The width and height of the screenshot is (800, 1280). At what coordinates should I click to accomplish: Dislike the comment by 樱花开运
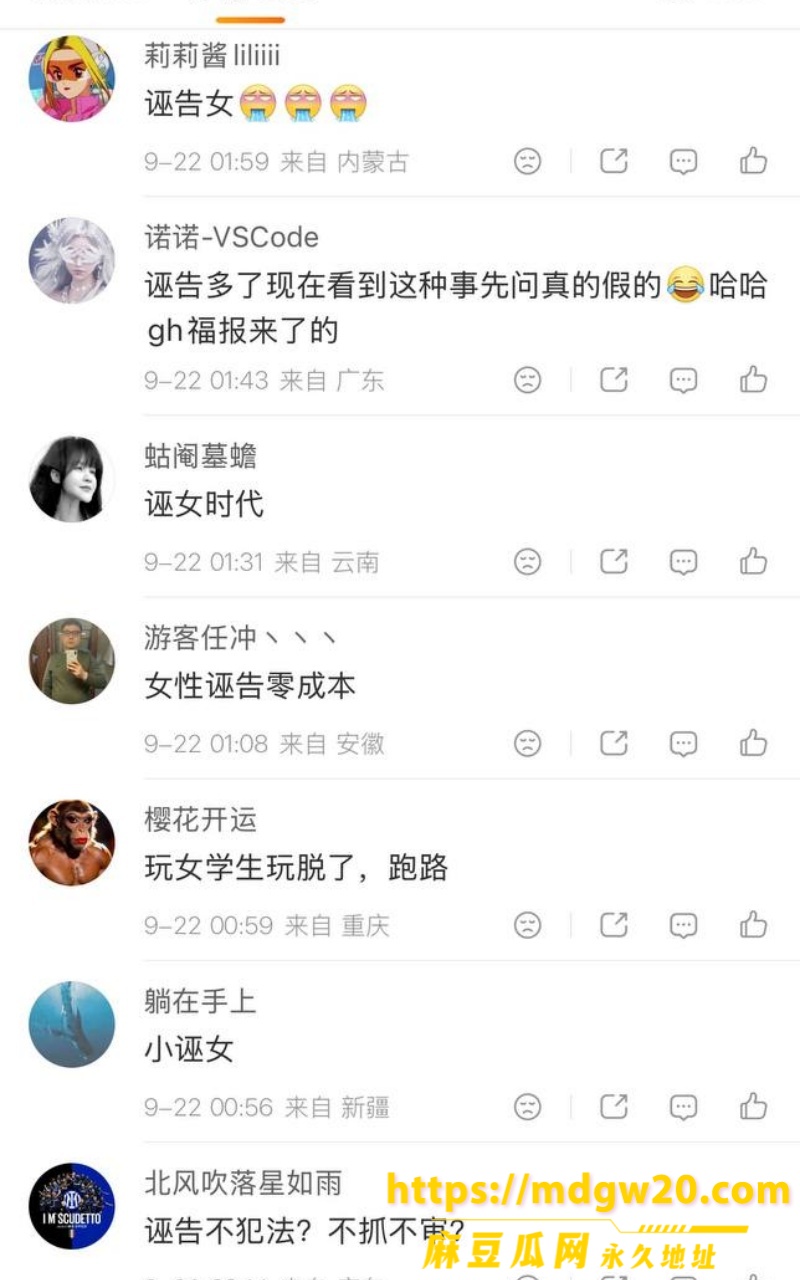528,925
